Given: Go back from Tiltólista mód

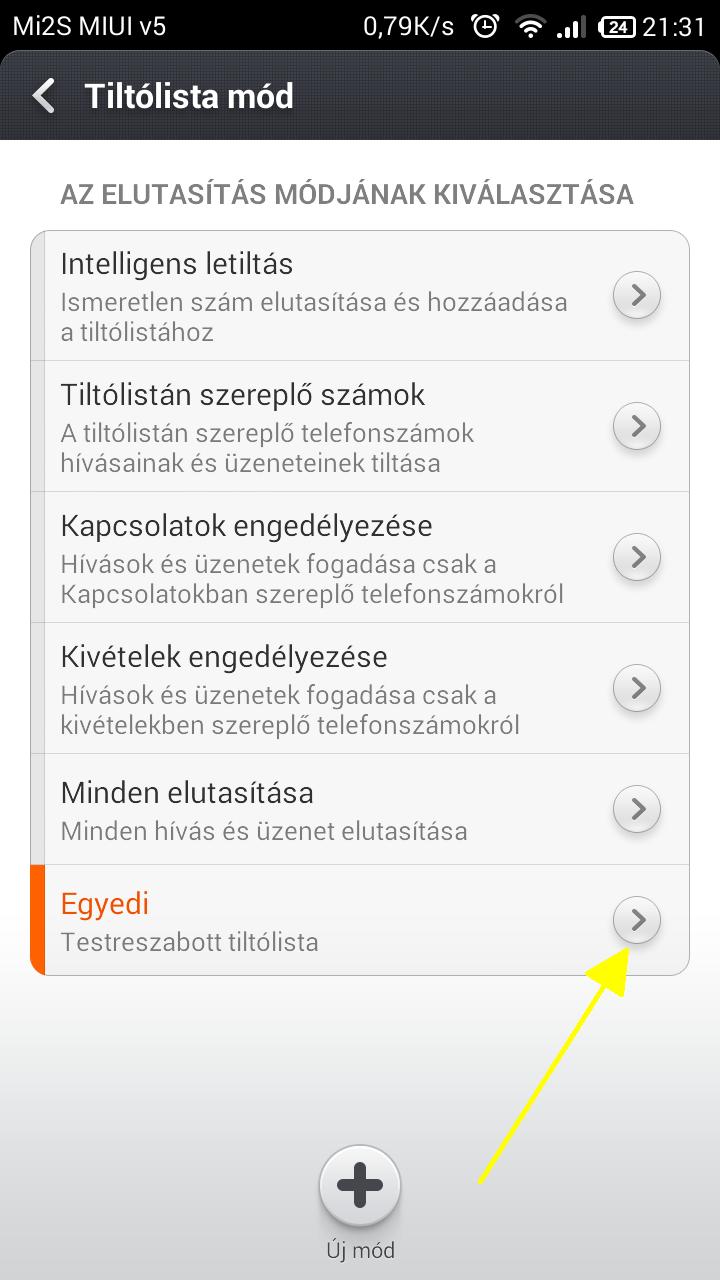Looking at the screenshot, I should click(x=43, y=97).
